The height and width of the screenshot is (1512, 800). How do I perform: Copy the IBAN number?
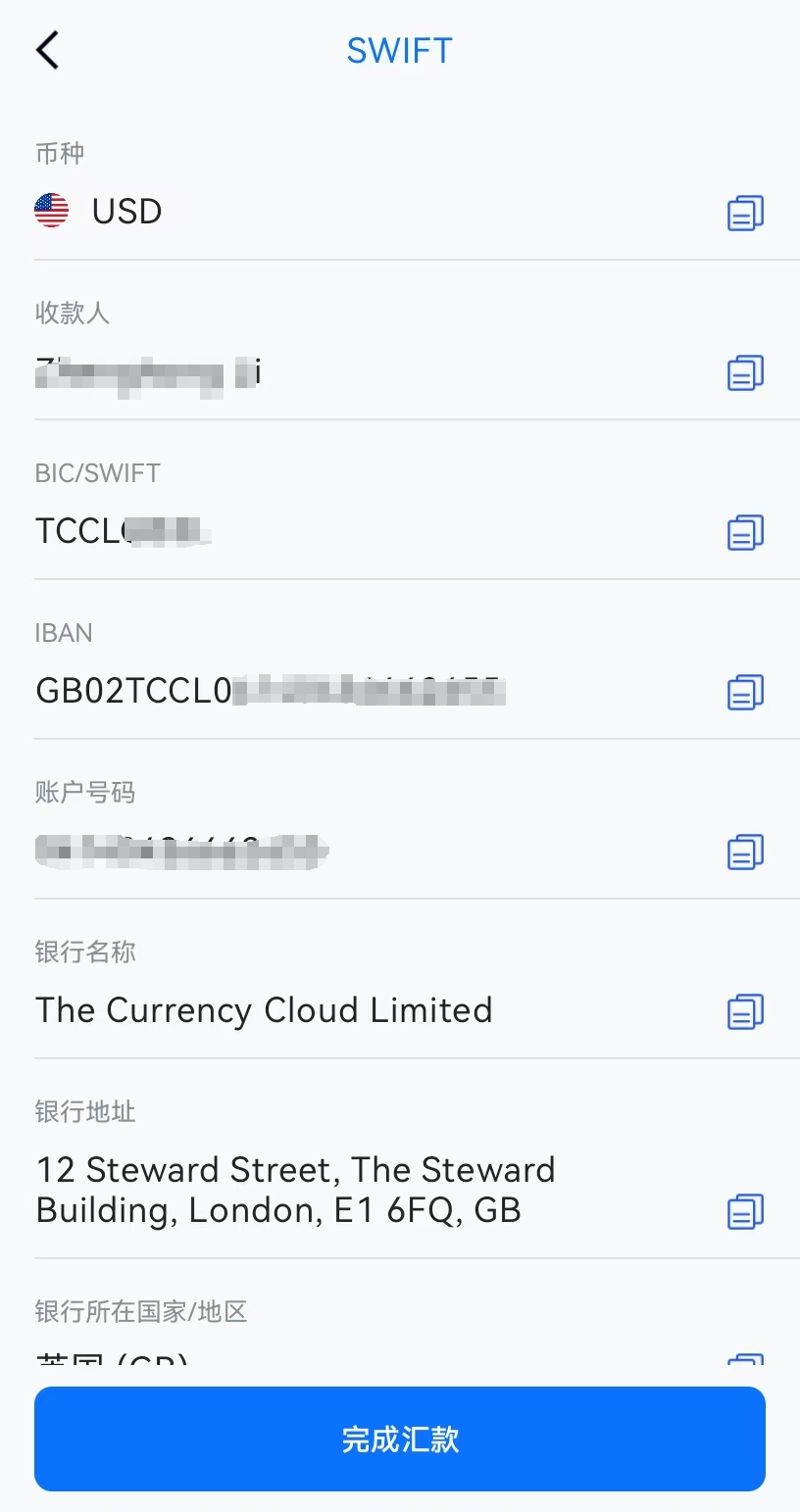click(x=745, y=692)
